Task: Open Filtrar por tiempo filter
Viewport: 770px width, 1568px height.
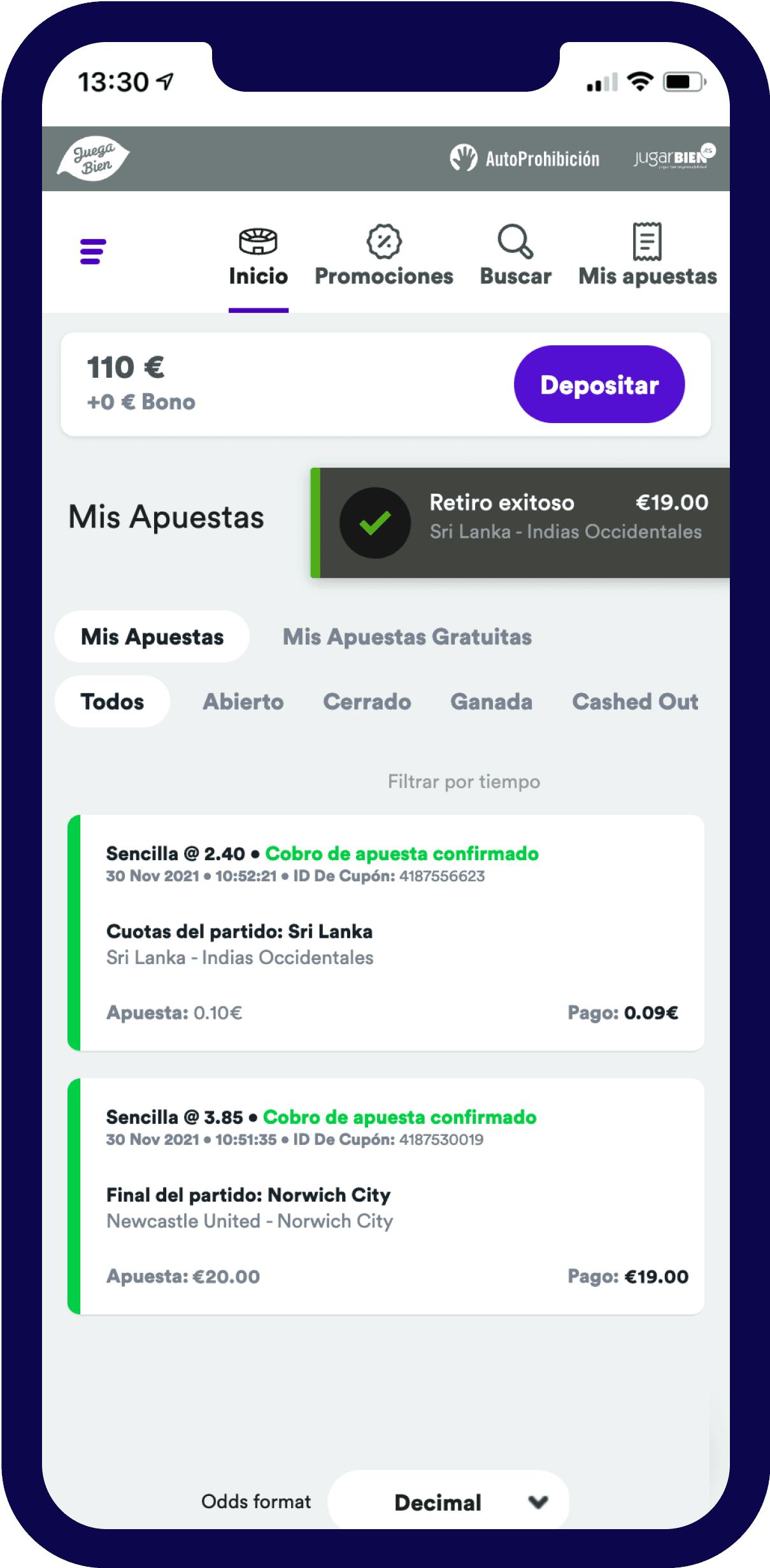Action: tap(464, 782)
